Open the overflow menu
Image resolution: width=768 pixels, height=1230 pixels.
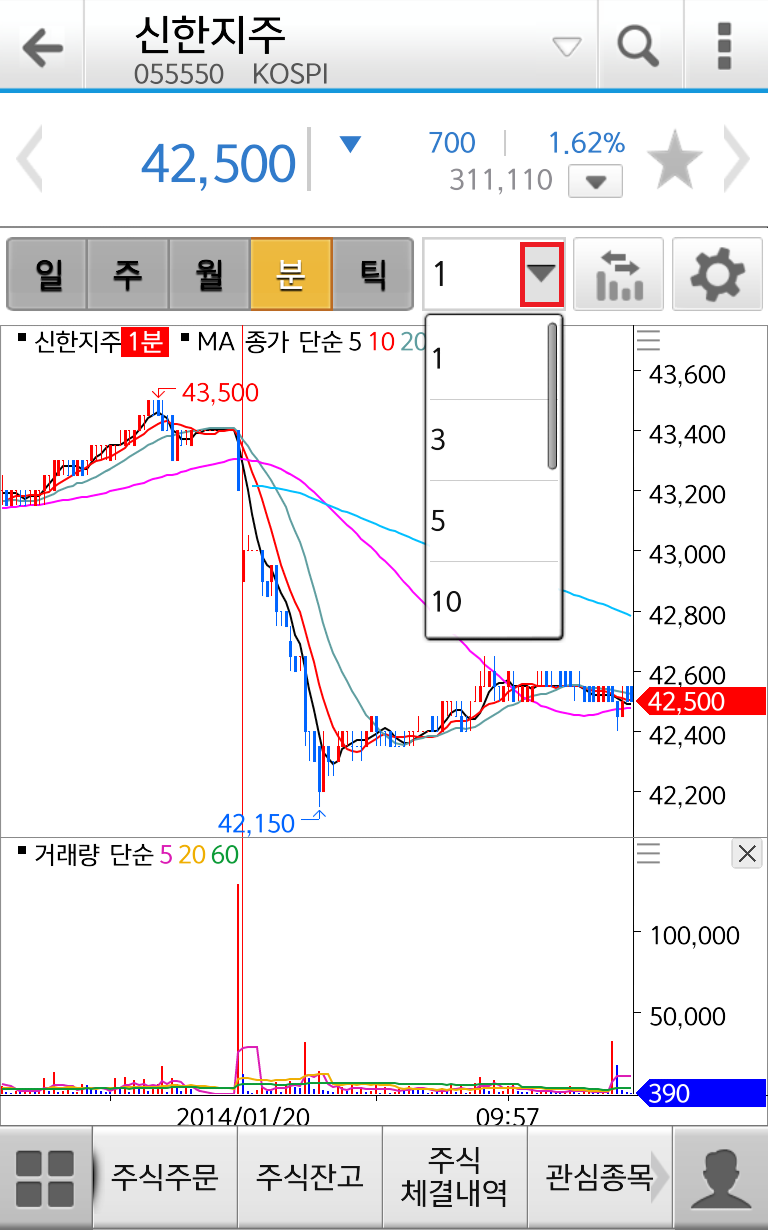(725, 46)
